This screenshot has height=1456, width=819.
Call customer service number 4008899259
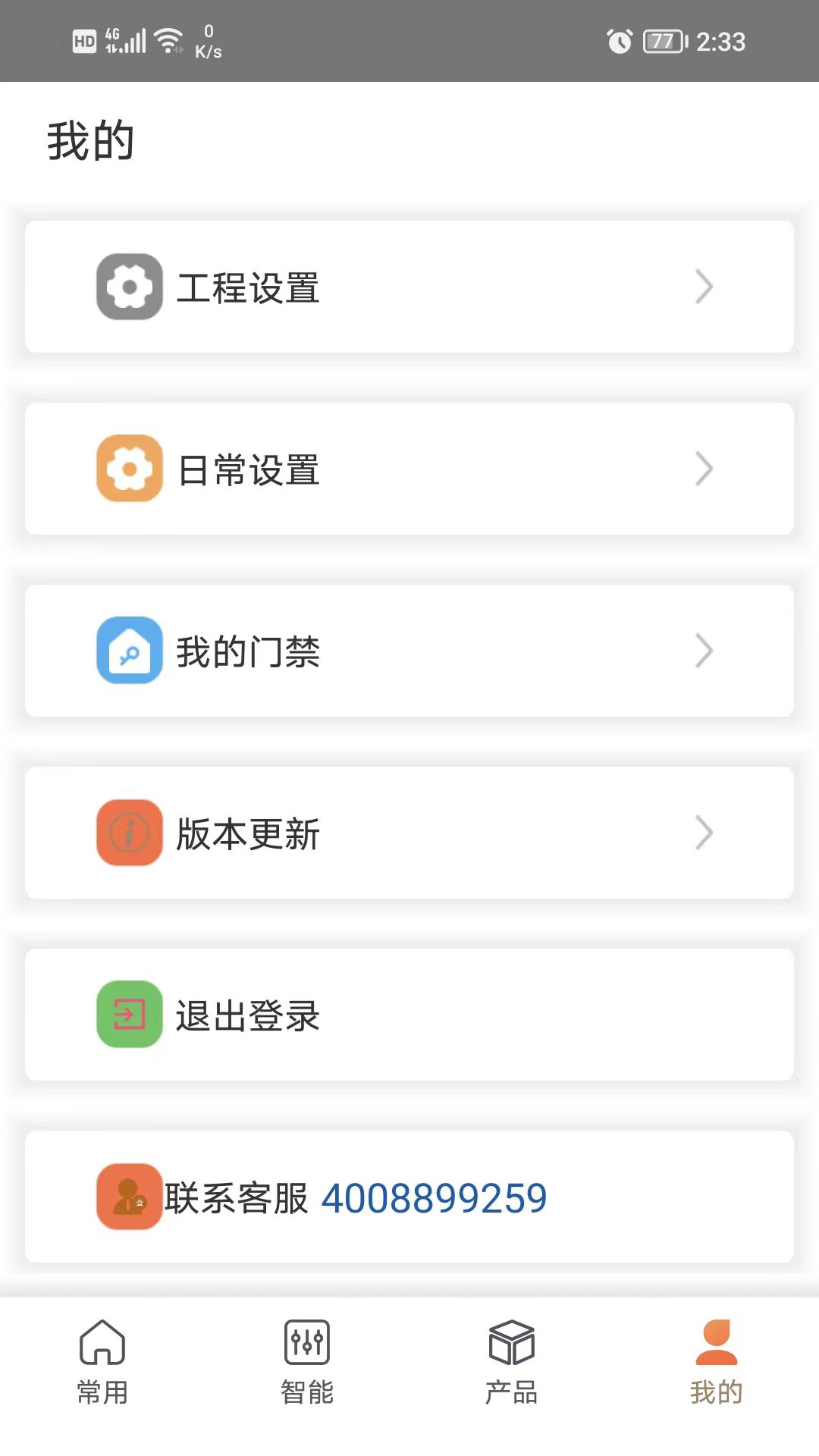coord(434,1198)
